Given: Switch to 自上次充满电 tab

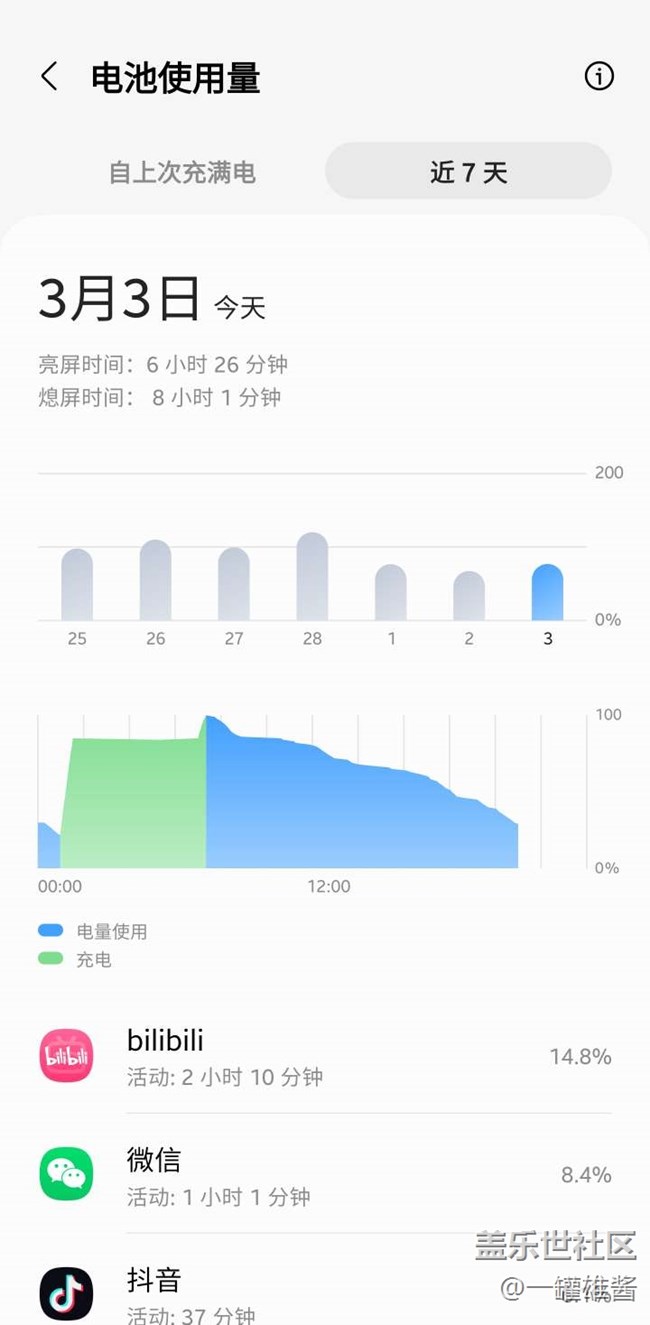Looking at the screenshot, I should point(182,172).
